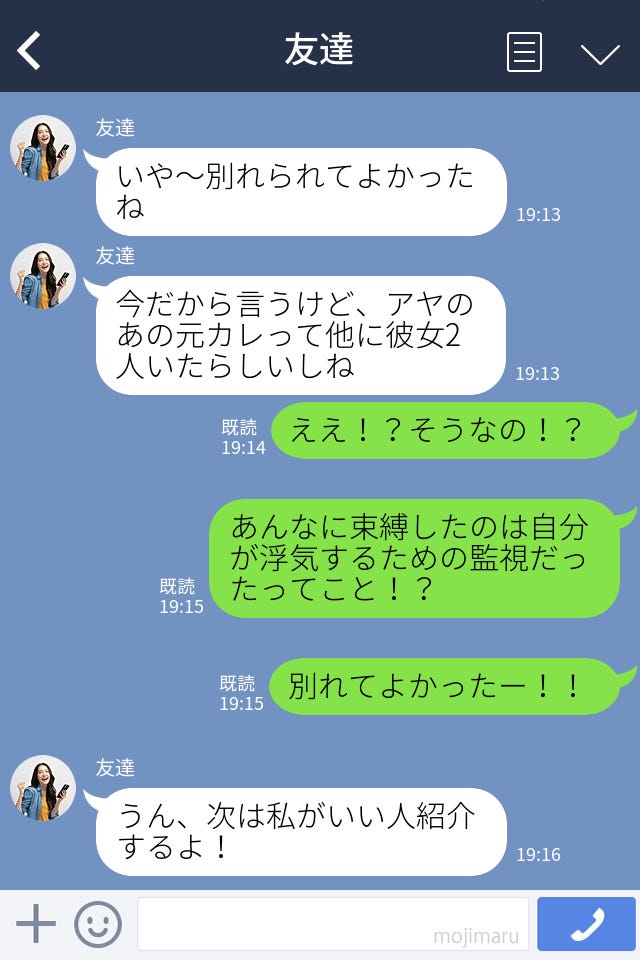Expand the chat options chevron
This screenshot has width=640, height=960.
(600, 54)
